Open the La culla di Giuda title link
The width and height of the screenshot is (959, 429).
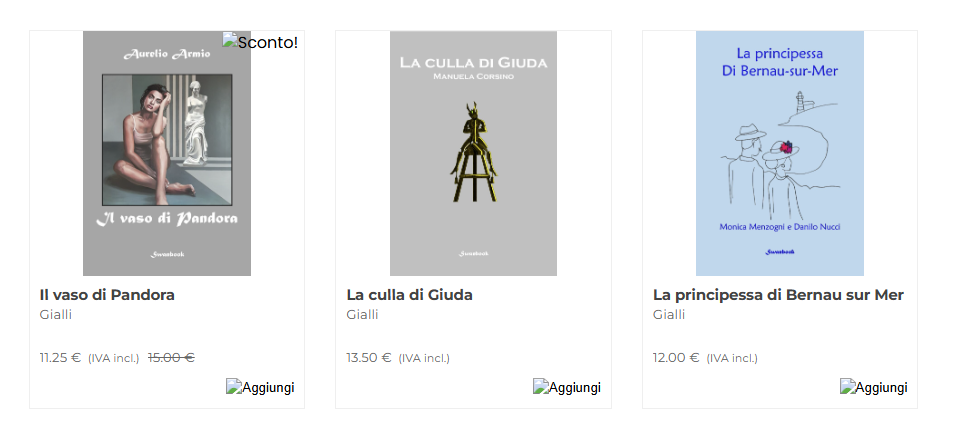click(409, 295)
